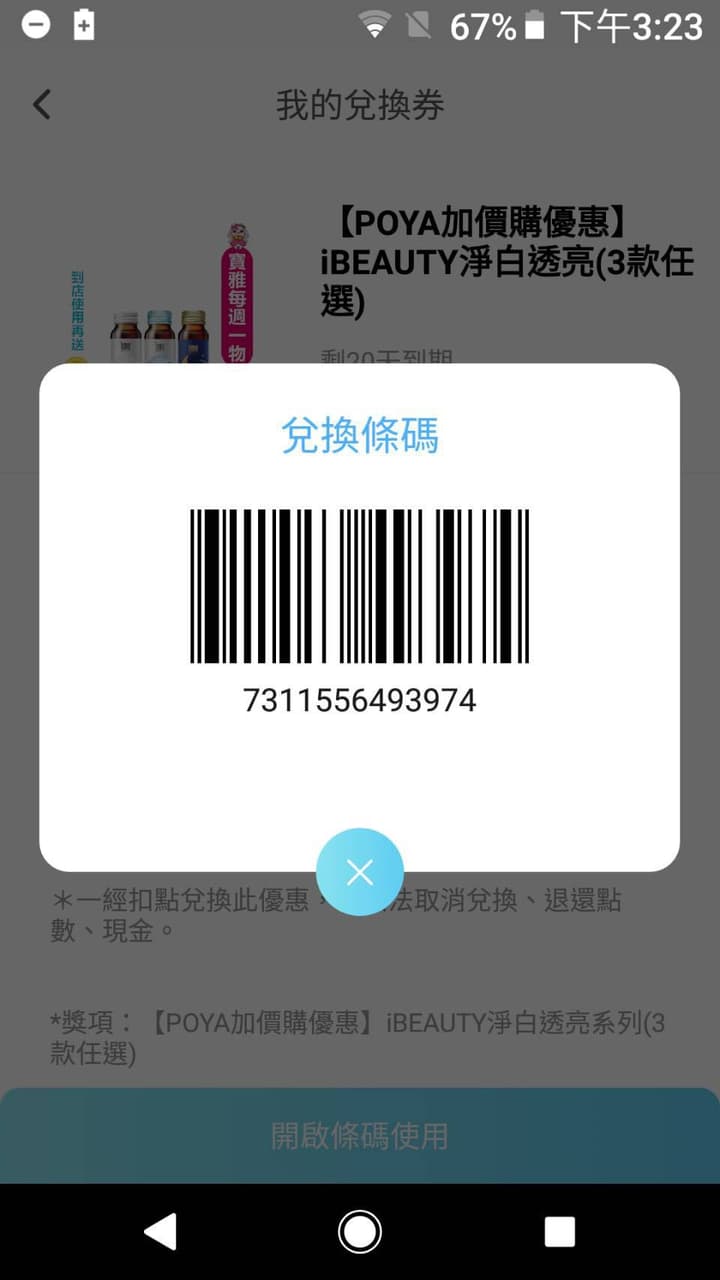The height and width of the screenshot is (1280, 720).
Task: Close the 兌換條碼 barcode dialog
Action: pos(359,872)
